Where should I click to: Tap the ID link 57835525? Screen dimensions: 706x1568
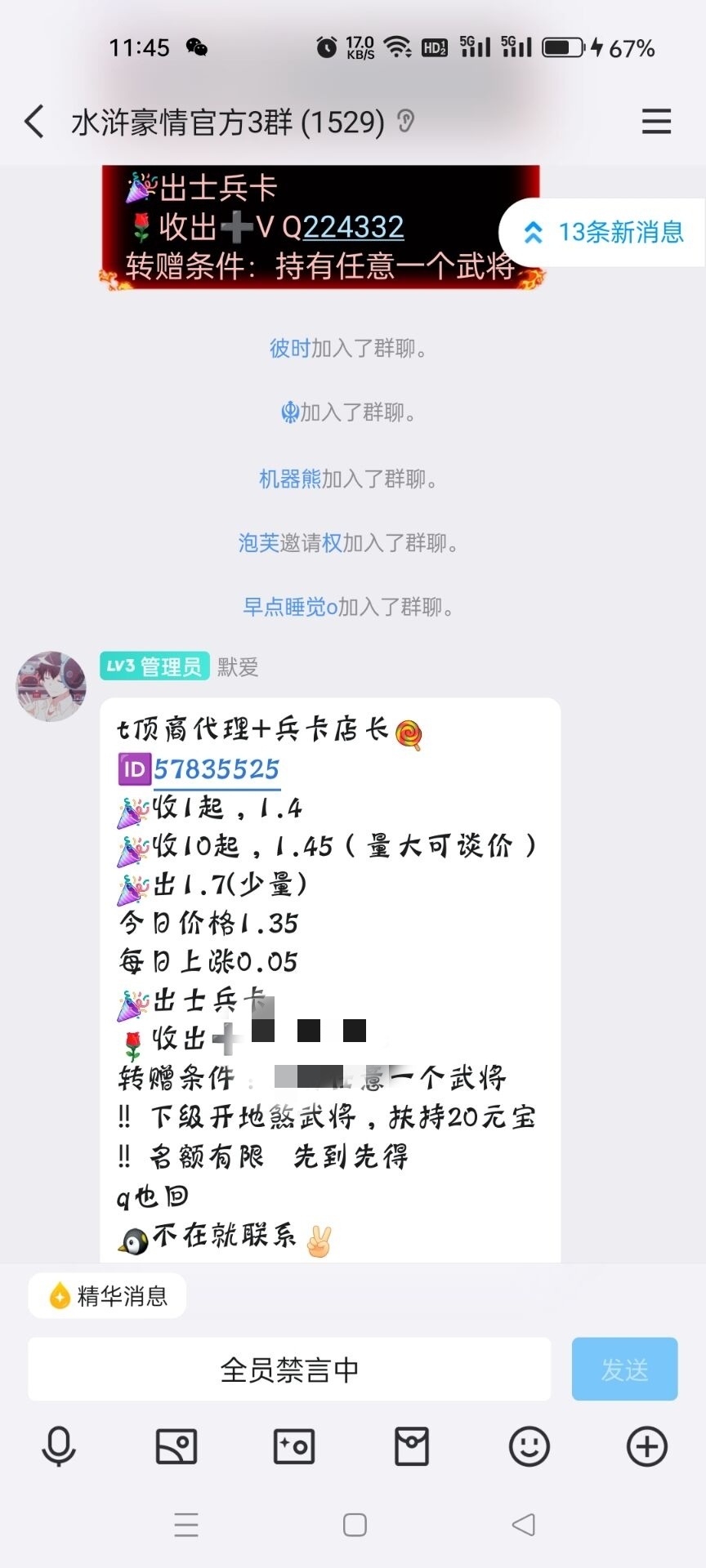pos(217,769)
